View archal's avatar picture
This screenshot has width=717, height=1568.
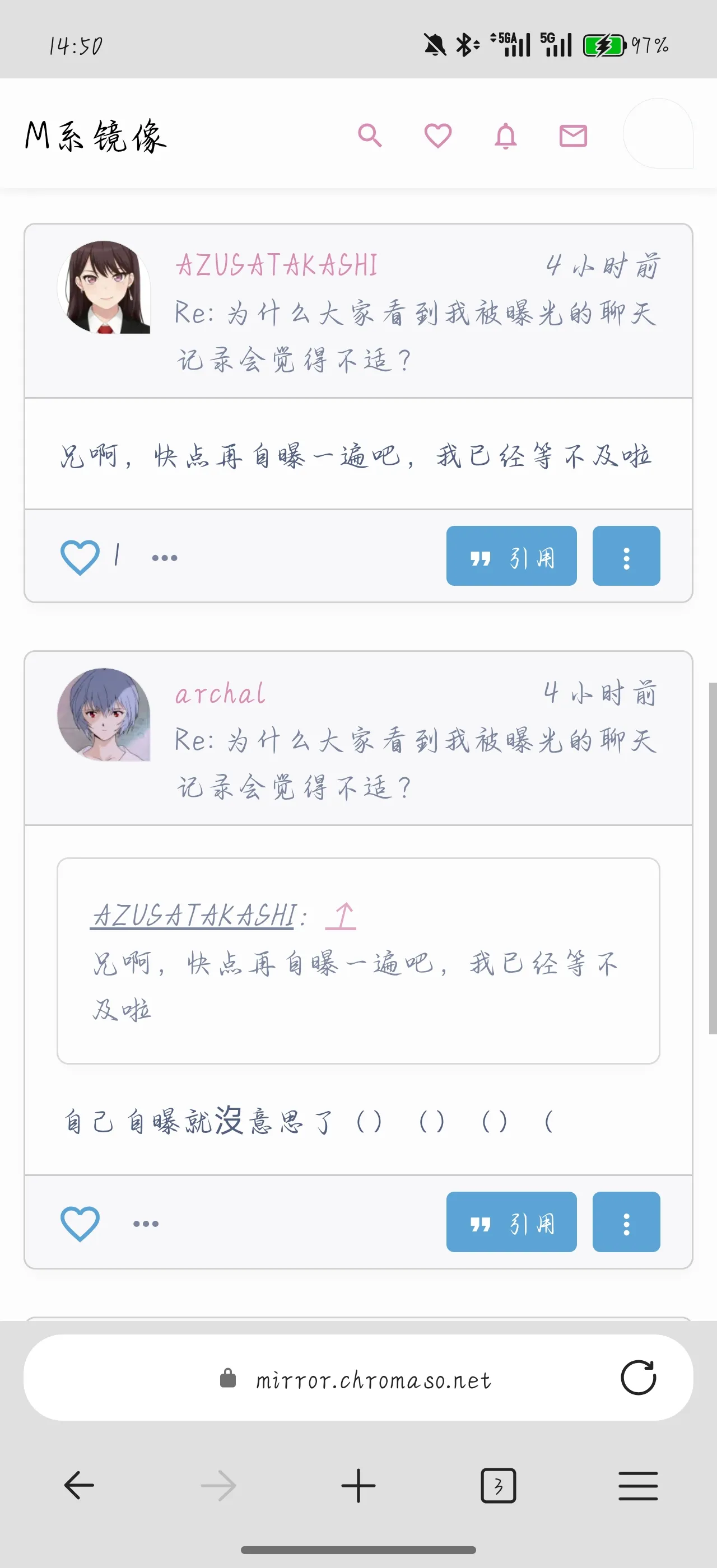click(x=104, y=715)
